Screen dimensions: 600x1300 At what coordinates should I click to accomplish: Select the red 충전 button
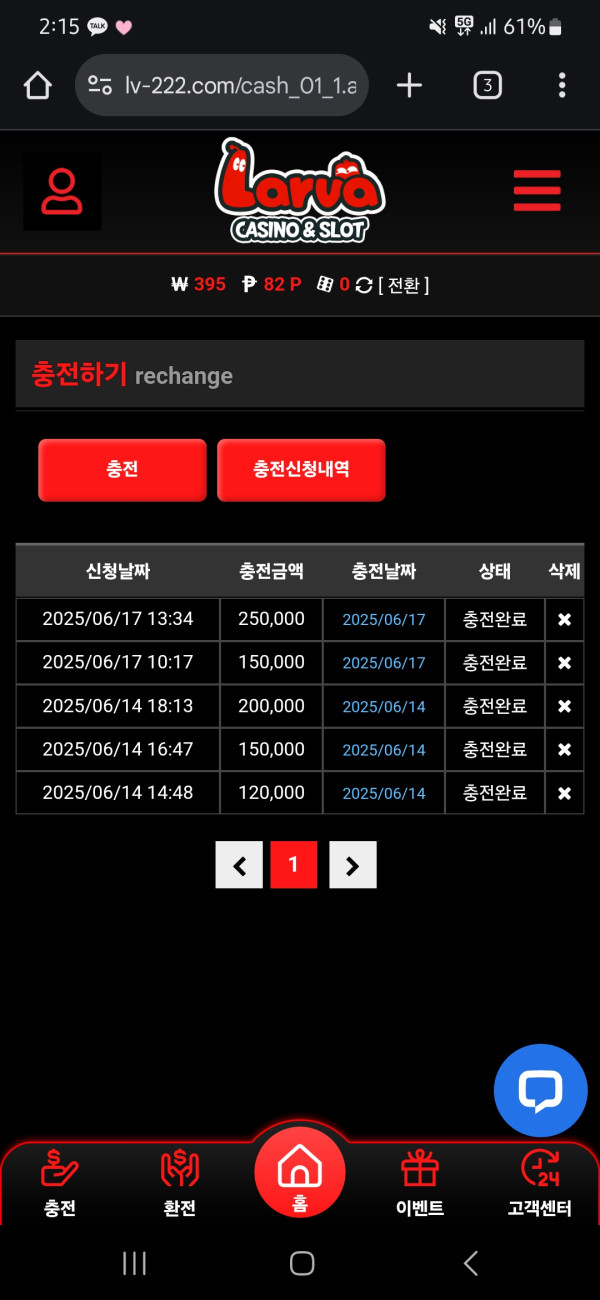pos(122,470)
